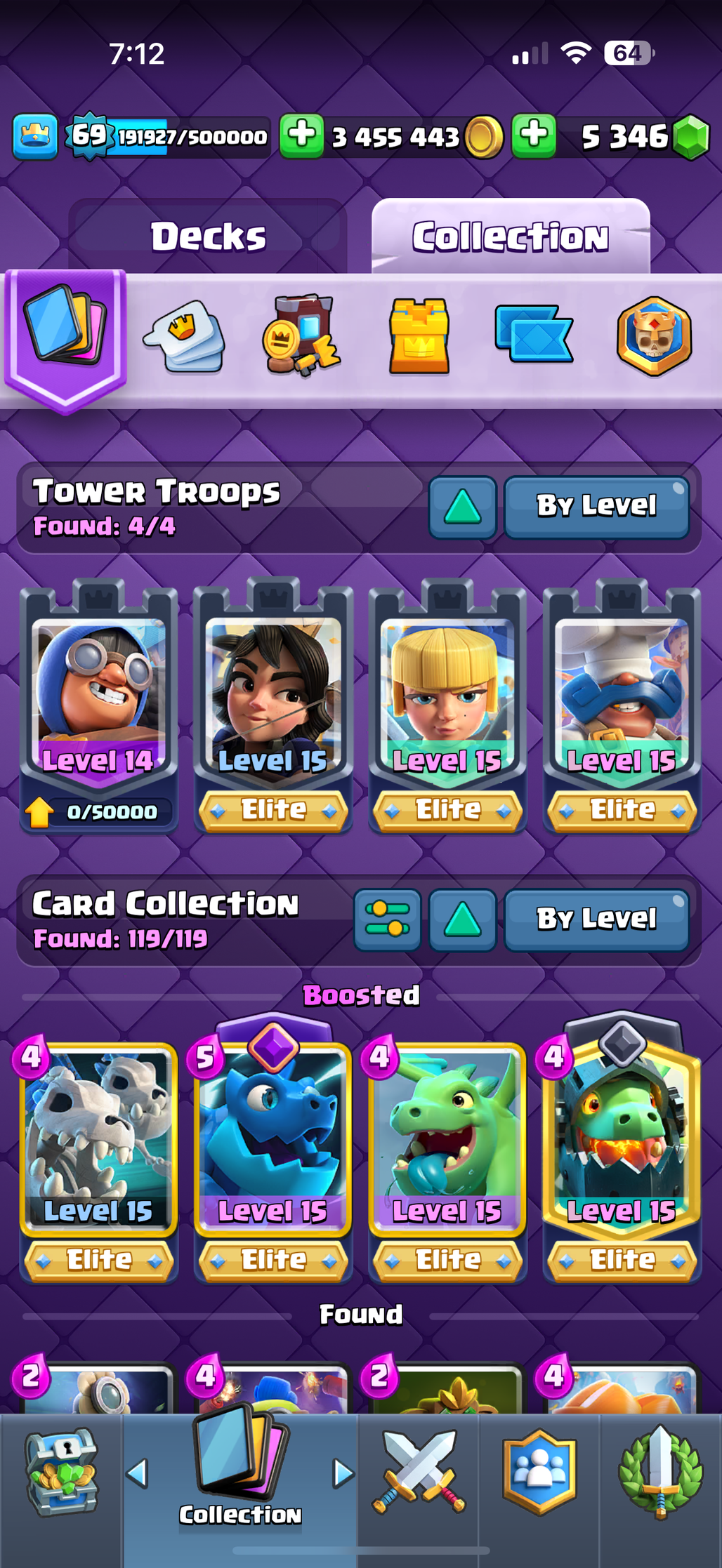This screenshot has height=1568, width=722.
Task: Tap the green plus to add gems
Action: pyautogui.click(x=534, y=134)
